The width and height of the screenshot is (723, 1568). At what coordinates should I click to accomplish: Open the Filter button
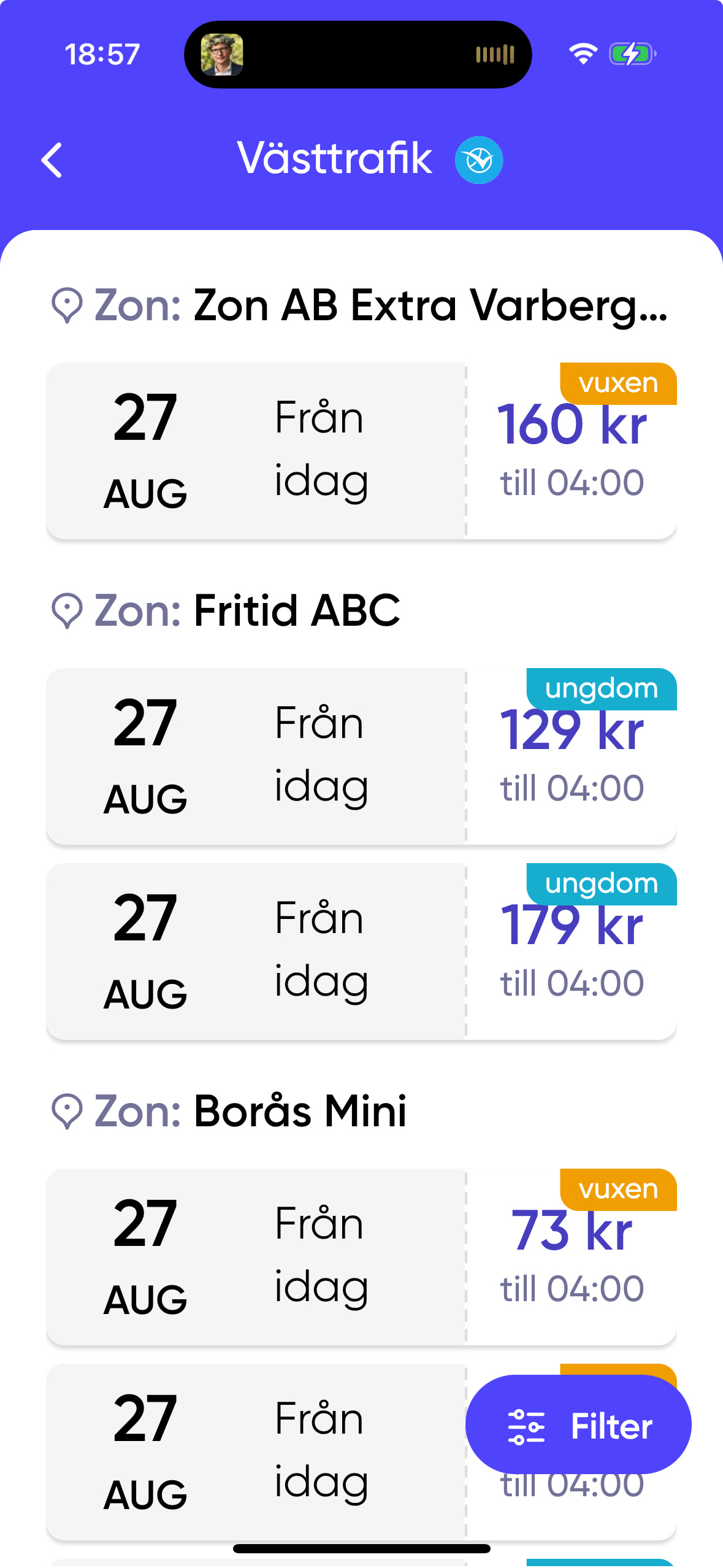(x=578, y=1425)
